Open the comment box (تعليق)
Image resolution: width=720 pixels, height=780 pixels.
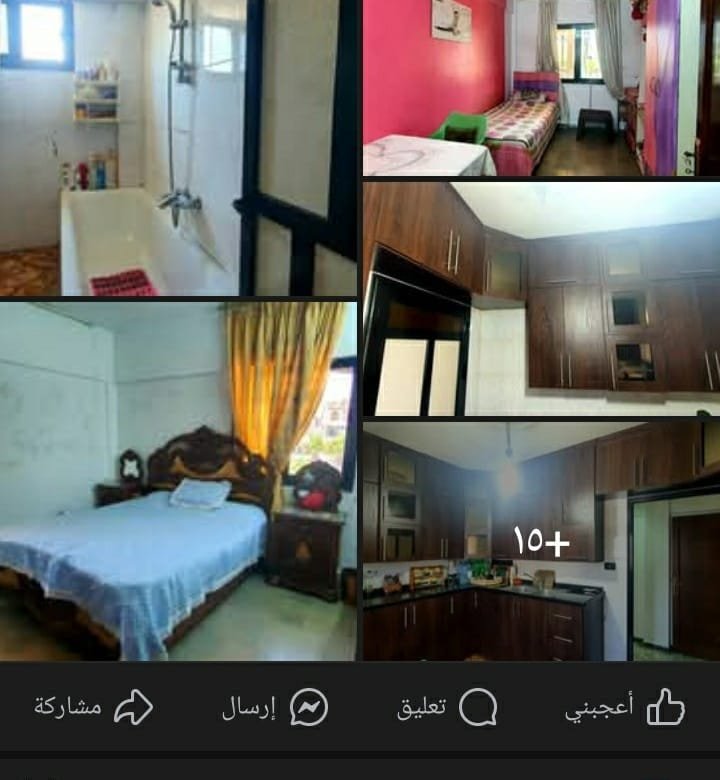[x=447, y=708]
